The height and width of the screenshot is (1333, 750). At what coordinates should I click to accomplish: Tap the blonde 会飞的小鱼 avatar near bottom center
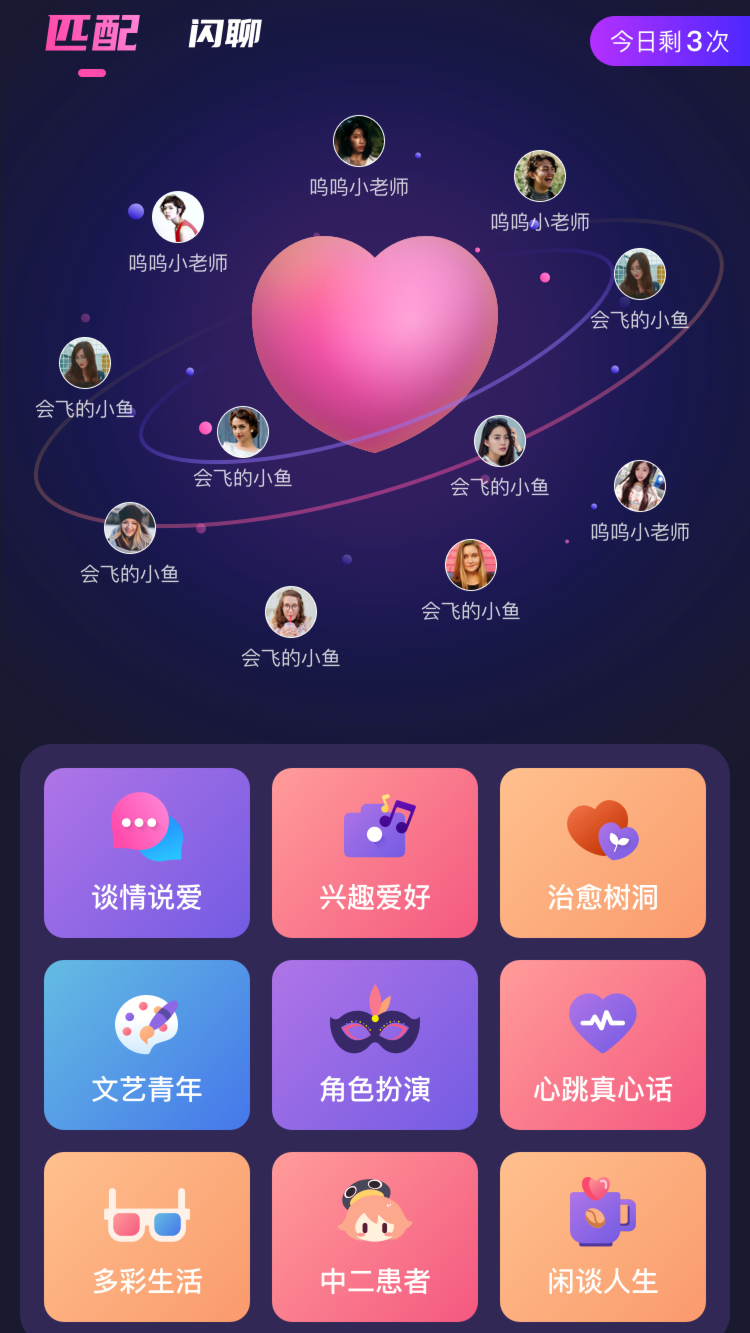[x=471, y=564]
